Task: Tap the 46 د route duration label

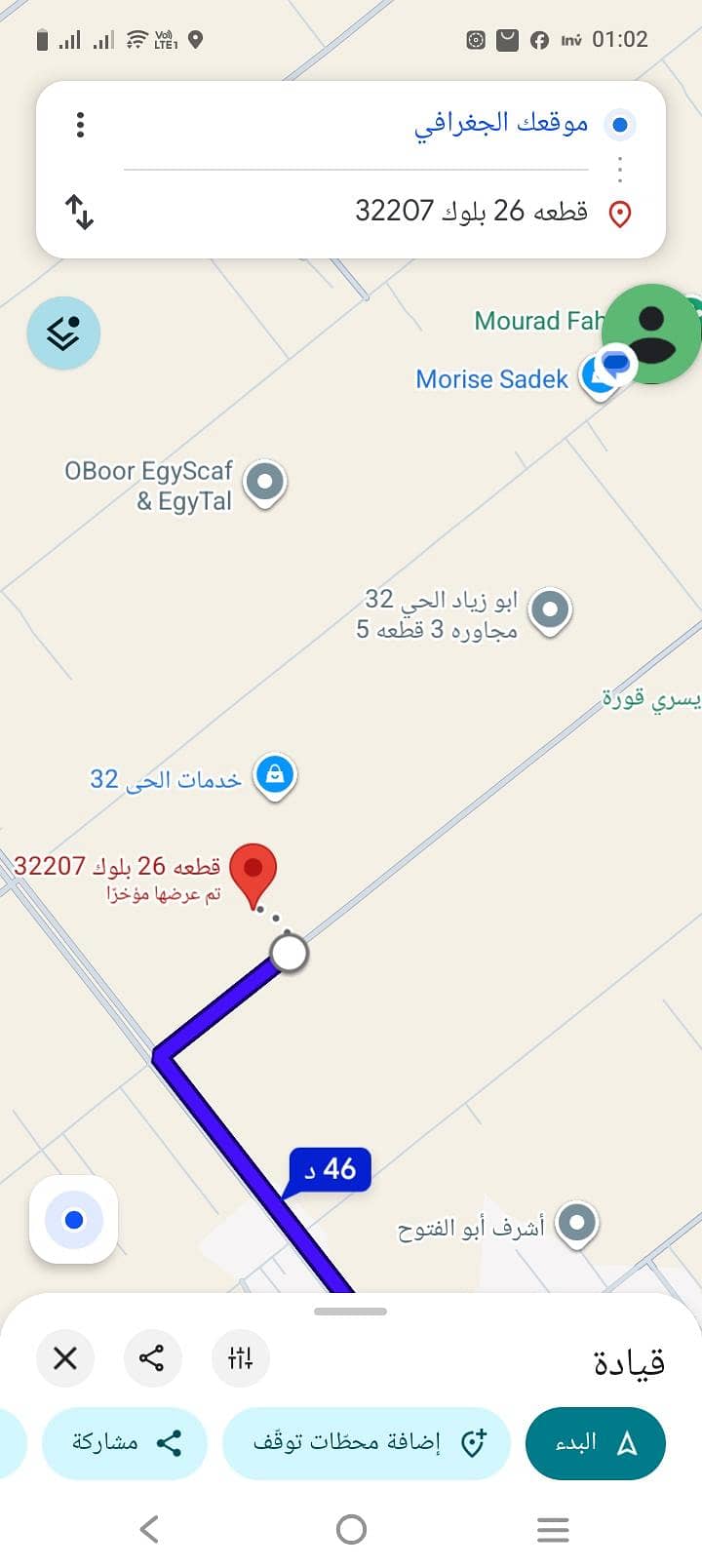Action: pyautogui.click(x=330, y=1169)
